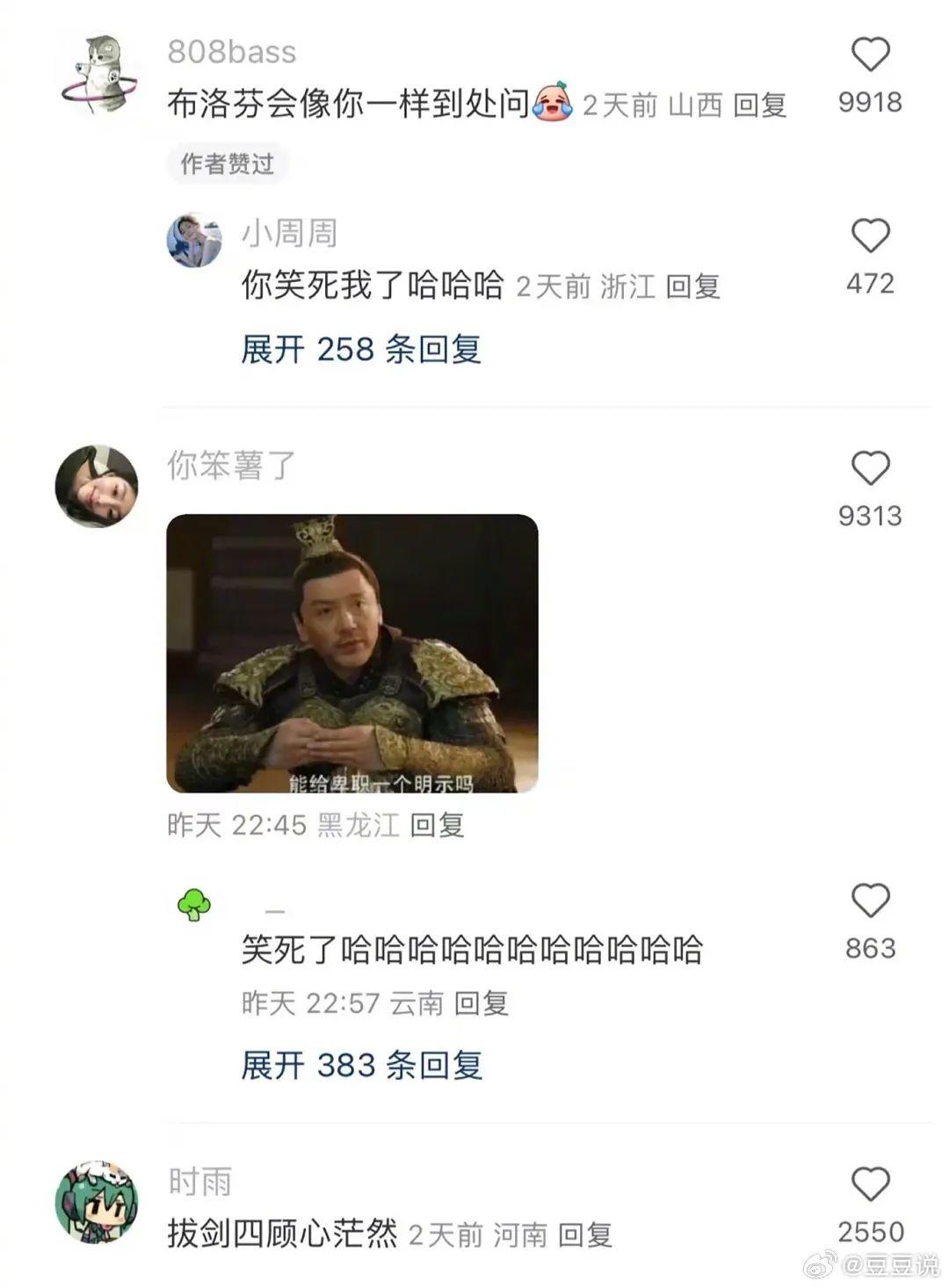Image resolution: width=949 pixels, height=1288 pixels.
Task: Like 小周周's reply
Action: click(x=870, y=236)
